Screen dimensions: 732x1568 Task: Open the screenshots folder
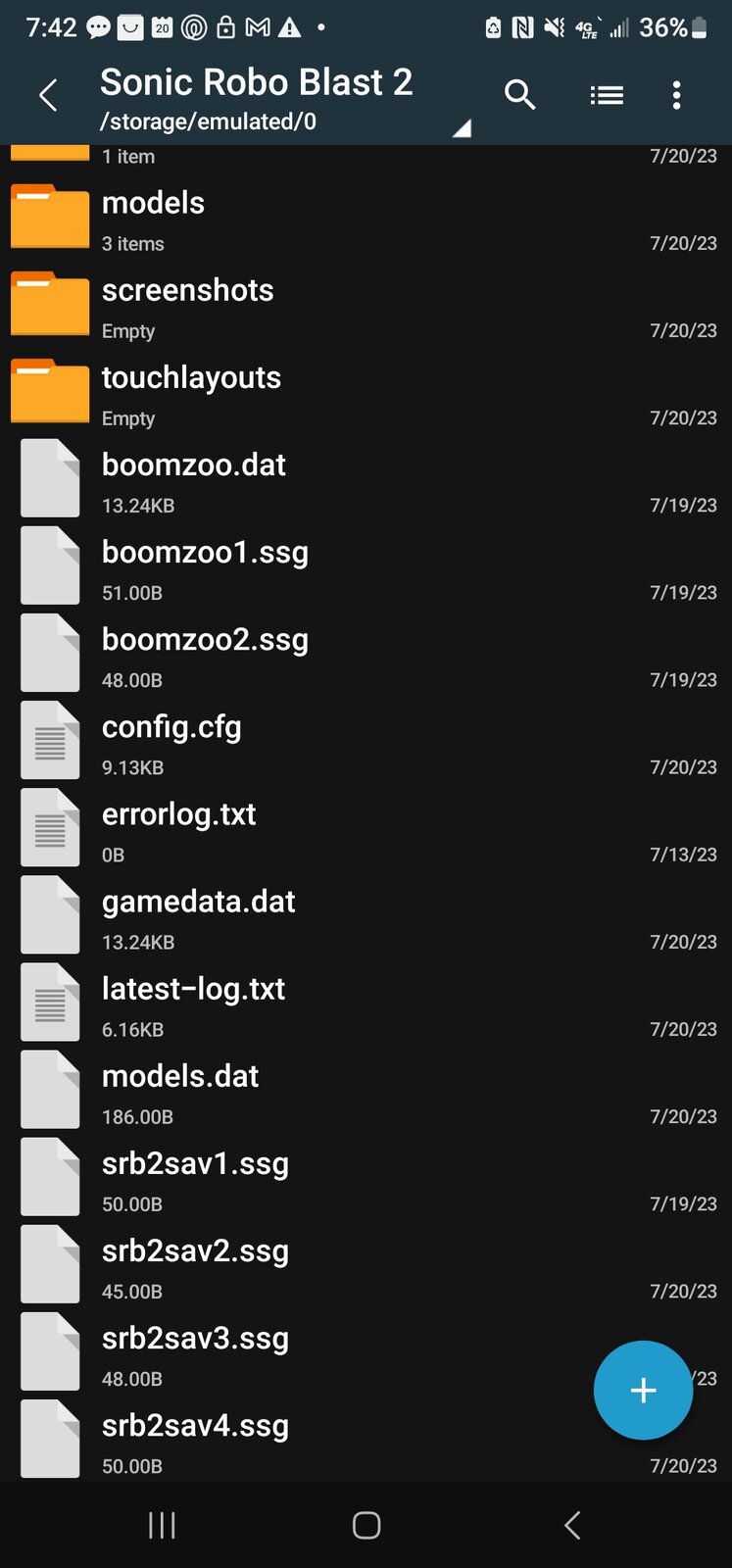pyautogui.click(x=366, y=309)
